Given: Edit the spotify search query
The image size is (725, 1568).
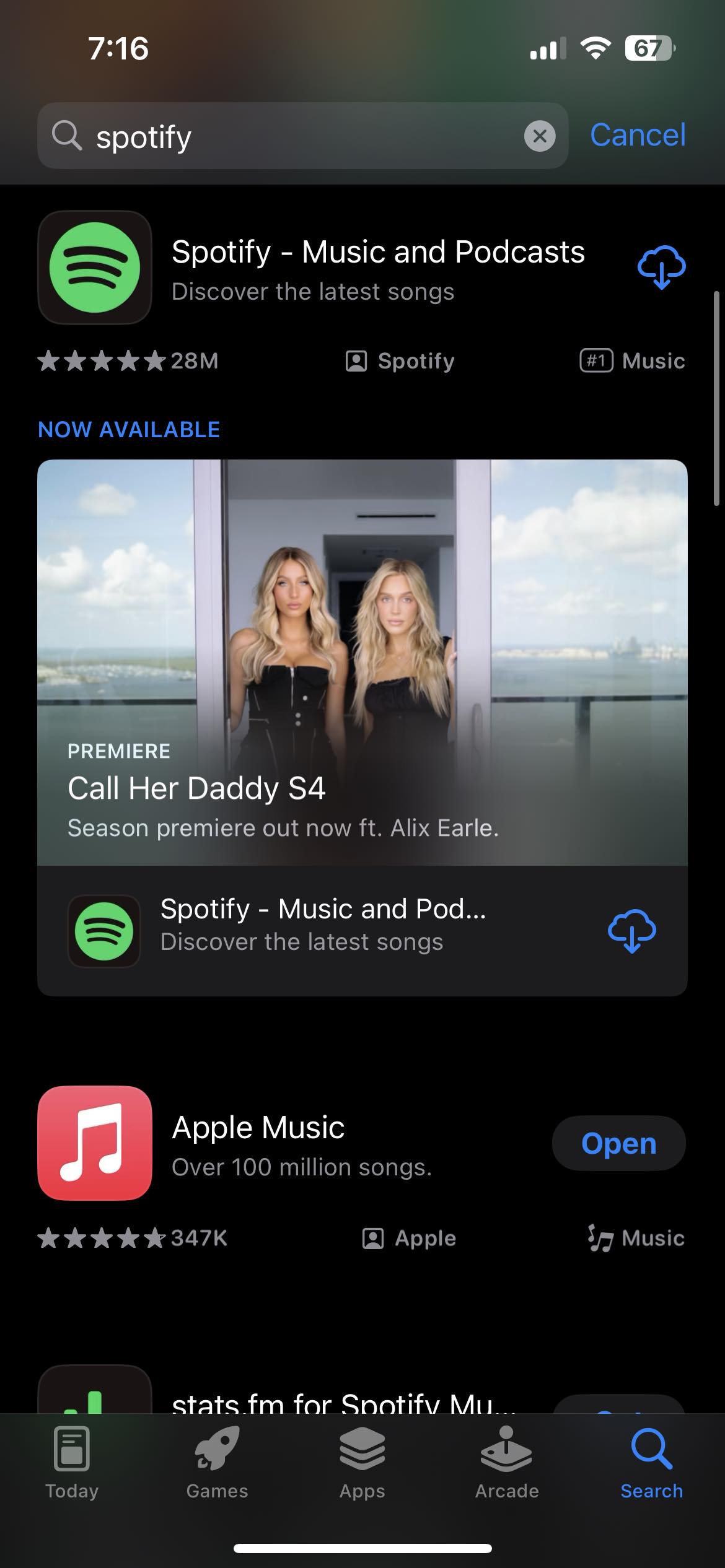Looking at the screenshot, I should tap(297, 136).
